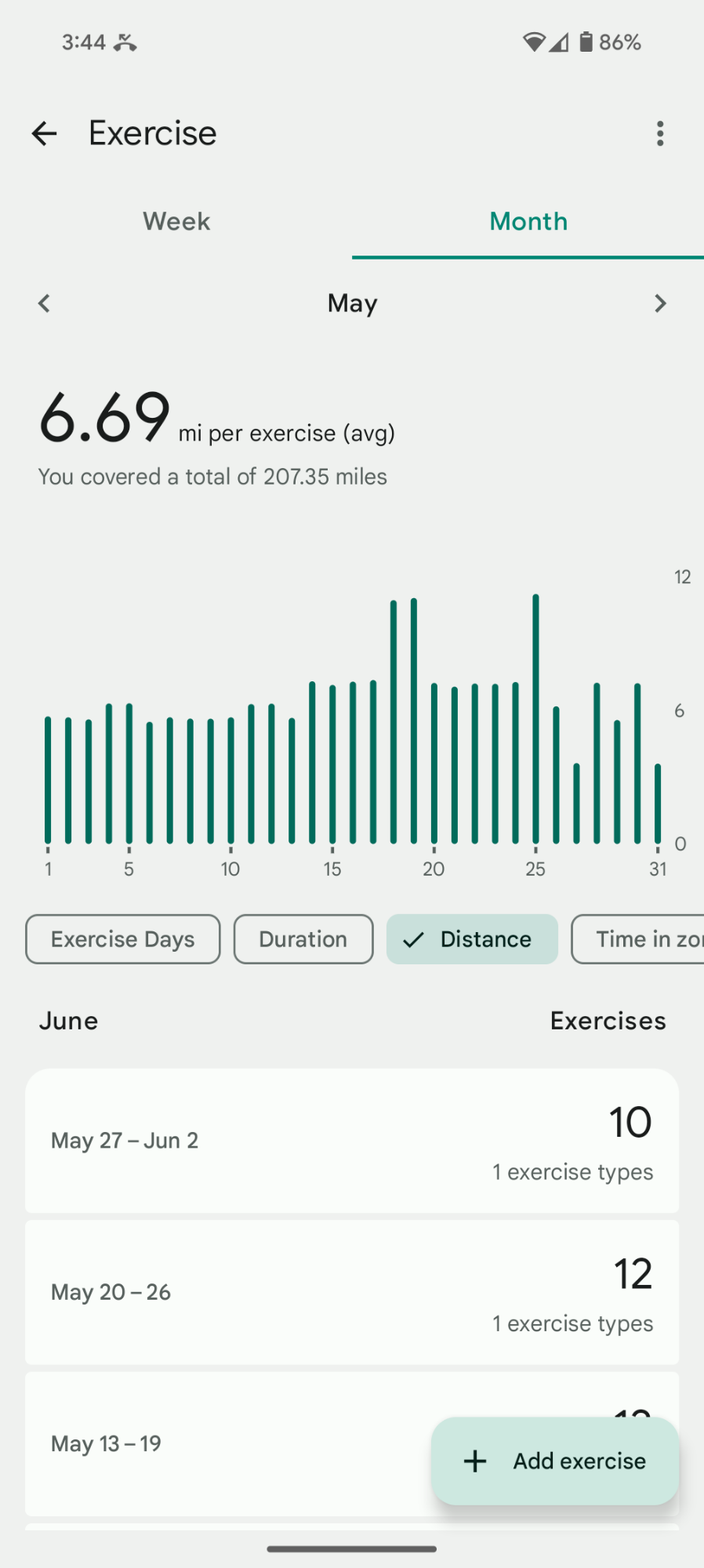704x1568 pixels.
Task: Choose the Time in zones chip
Action: 639,939
